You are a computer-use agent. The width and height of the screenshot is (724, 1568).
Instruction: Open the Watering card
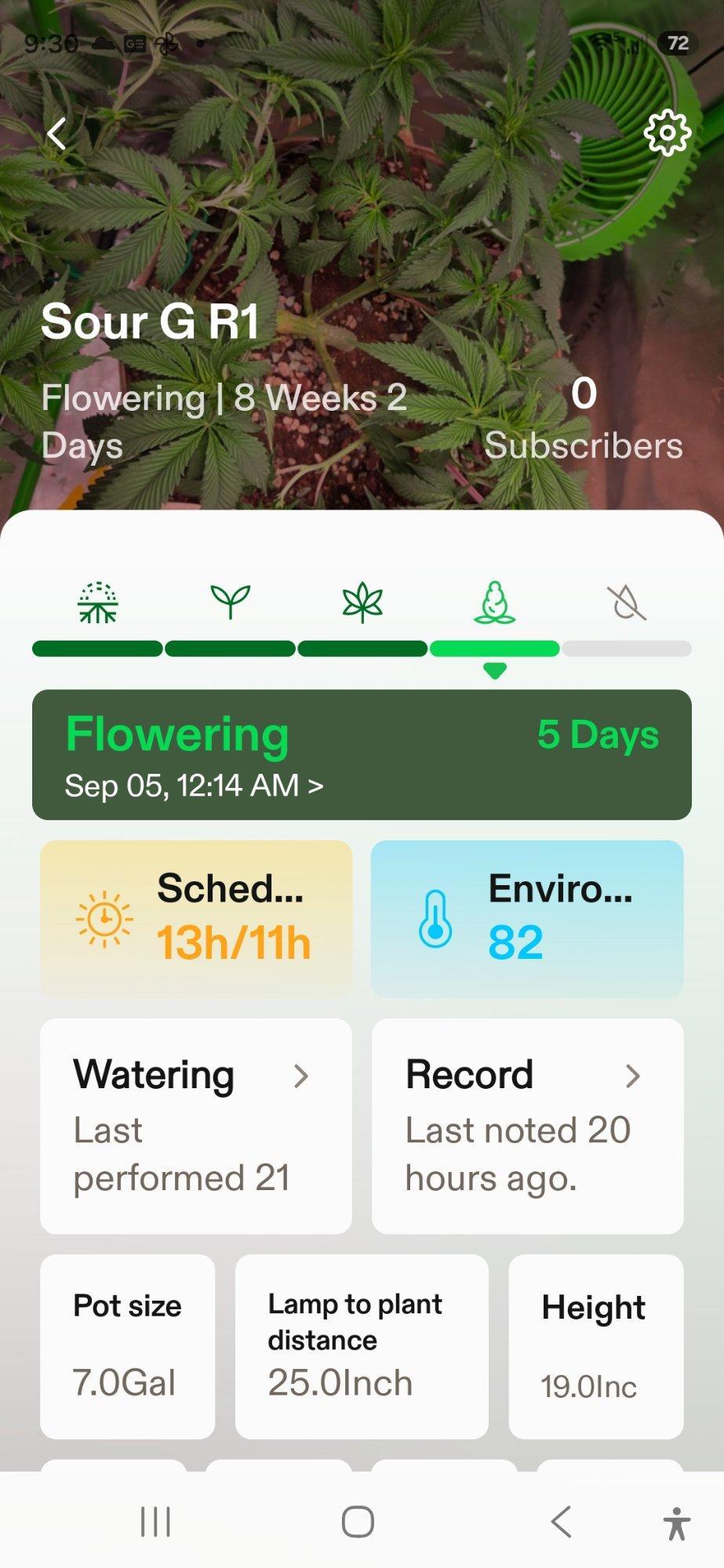pos(196,1126)
